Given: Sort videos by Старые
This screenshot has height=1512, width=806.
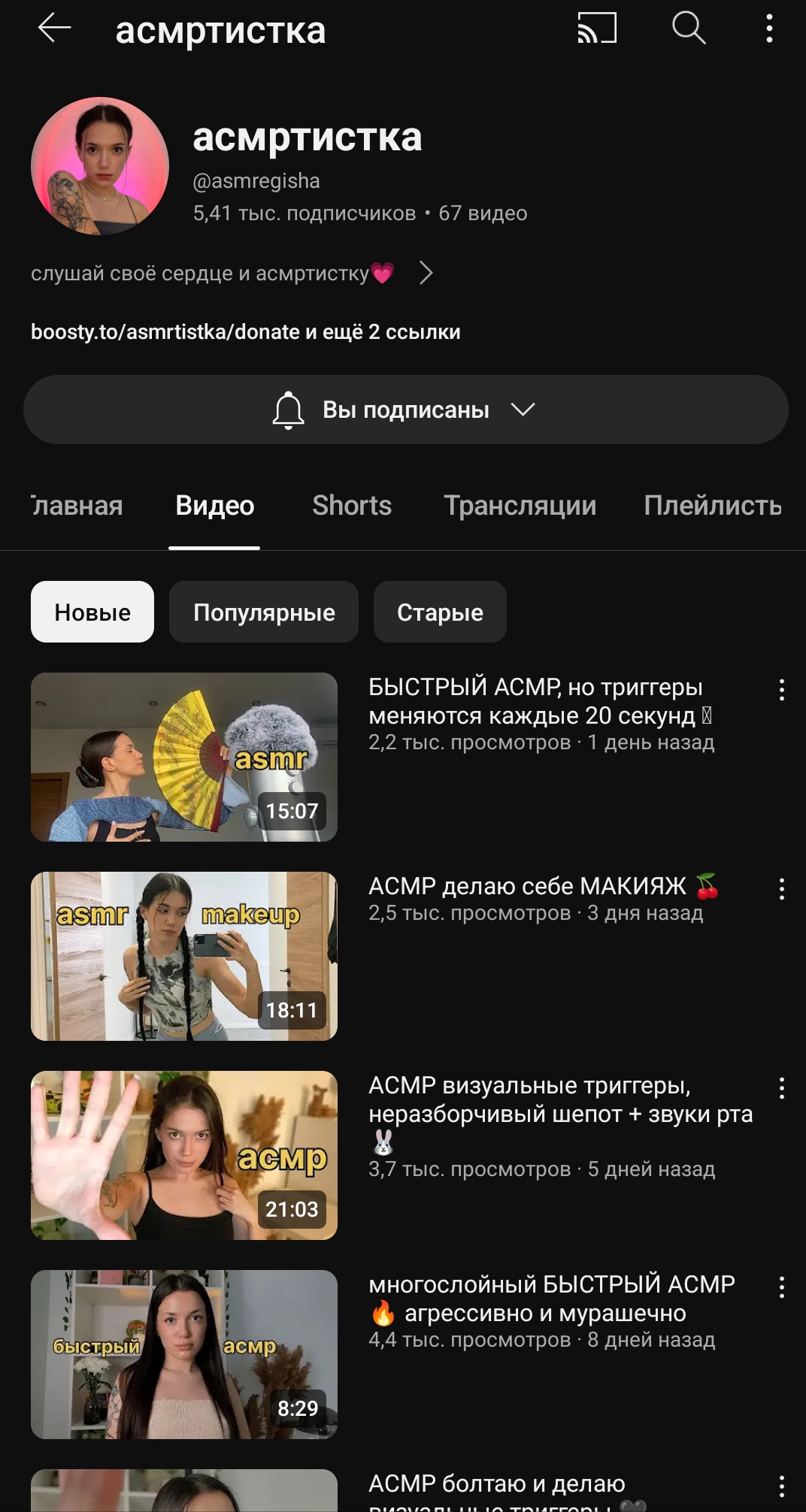Looking at the screenshot, I should click(x=440, y=612).
